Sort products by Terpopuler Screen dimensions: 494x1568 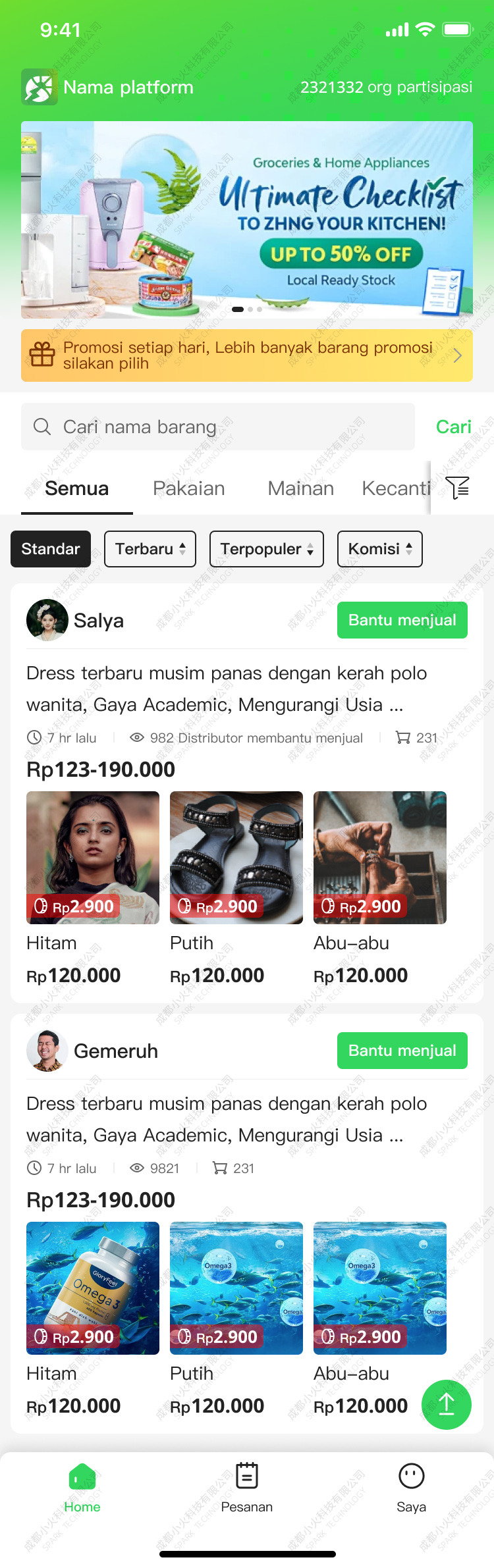pos(267,549)
